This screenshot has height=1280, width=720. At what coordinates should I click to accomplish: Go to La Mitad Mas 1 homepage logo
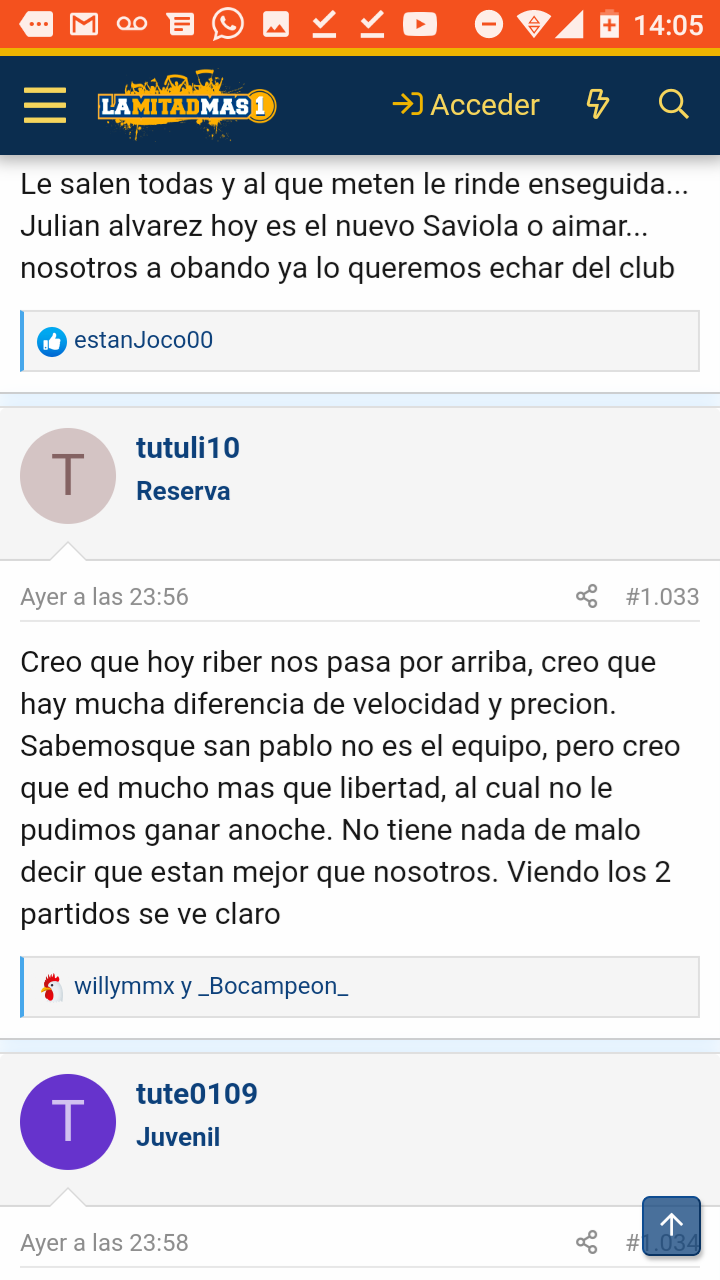tap(187, 106)
